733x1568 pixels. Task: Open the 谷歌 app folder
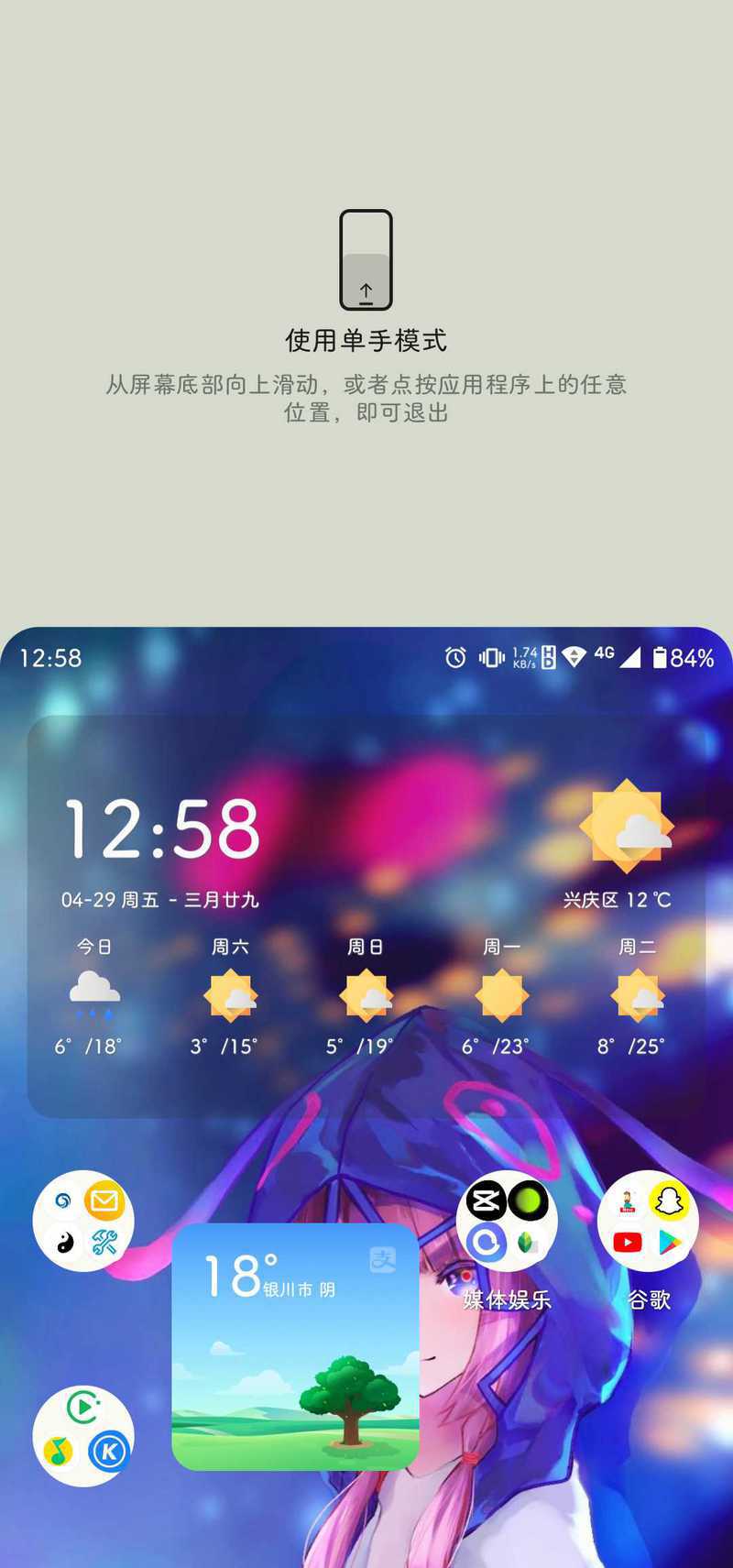click(648, 1221)
